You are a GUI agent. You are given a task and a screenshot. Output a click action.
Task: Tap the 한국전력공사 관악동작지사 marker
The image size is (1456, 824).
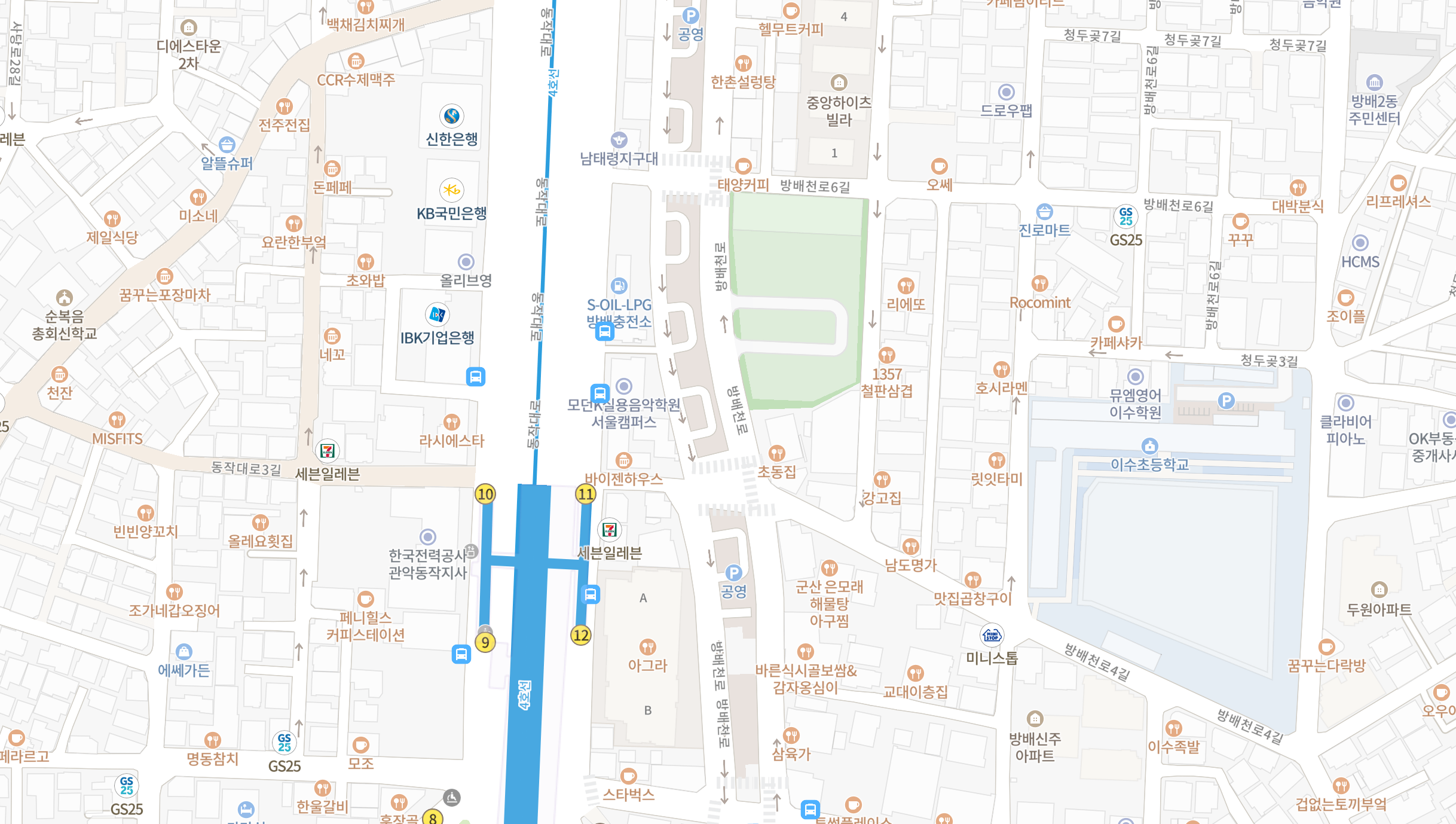(x=428, y=537)
